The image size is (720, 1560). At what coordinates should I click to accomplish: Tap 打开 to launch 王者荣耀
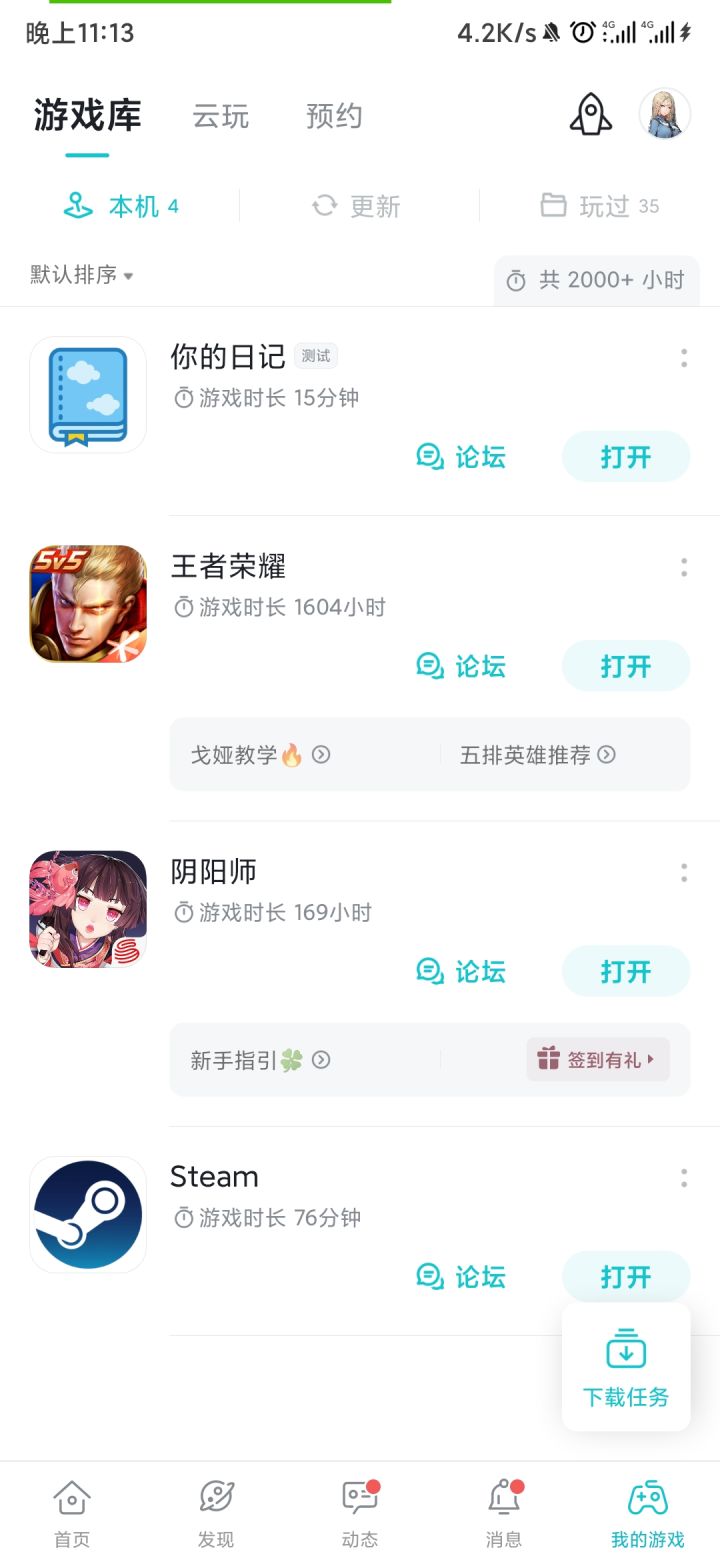626,666
